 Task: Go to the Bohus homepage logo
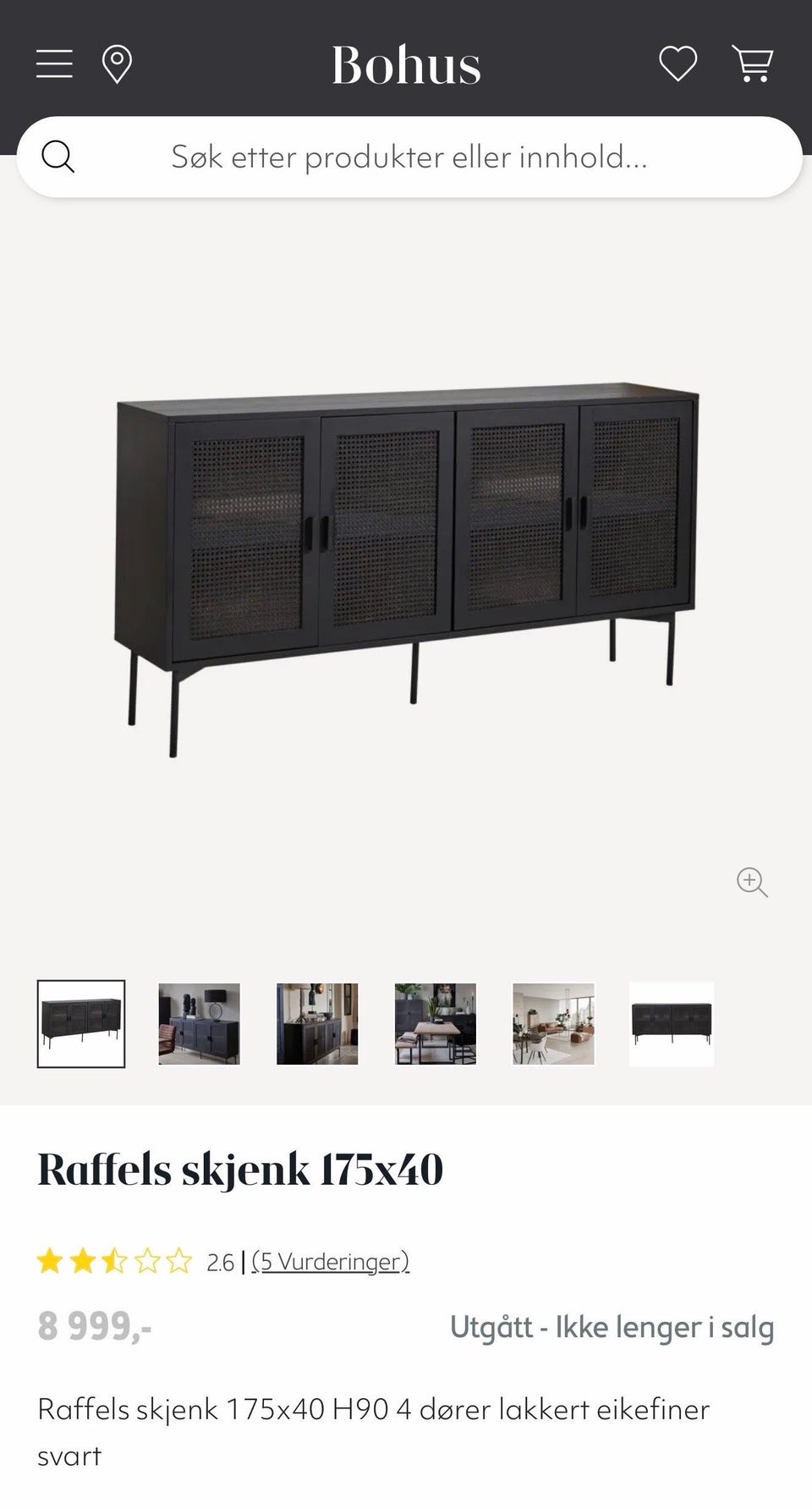[406, 65]
